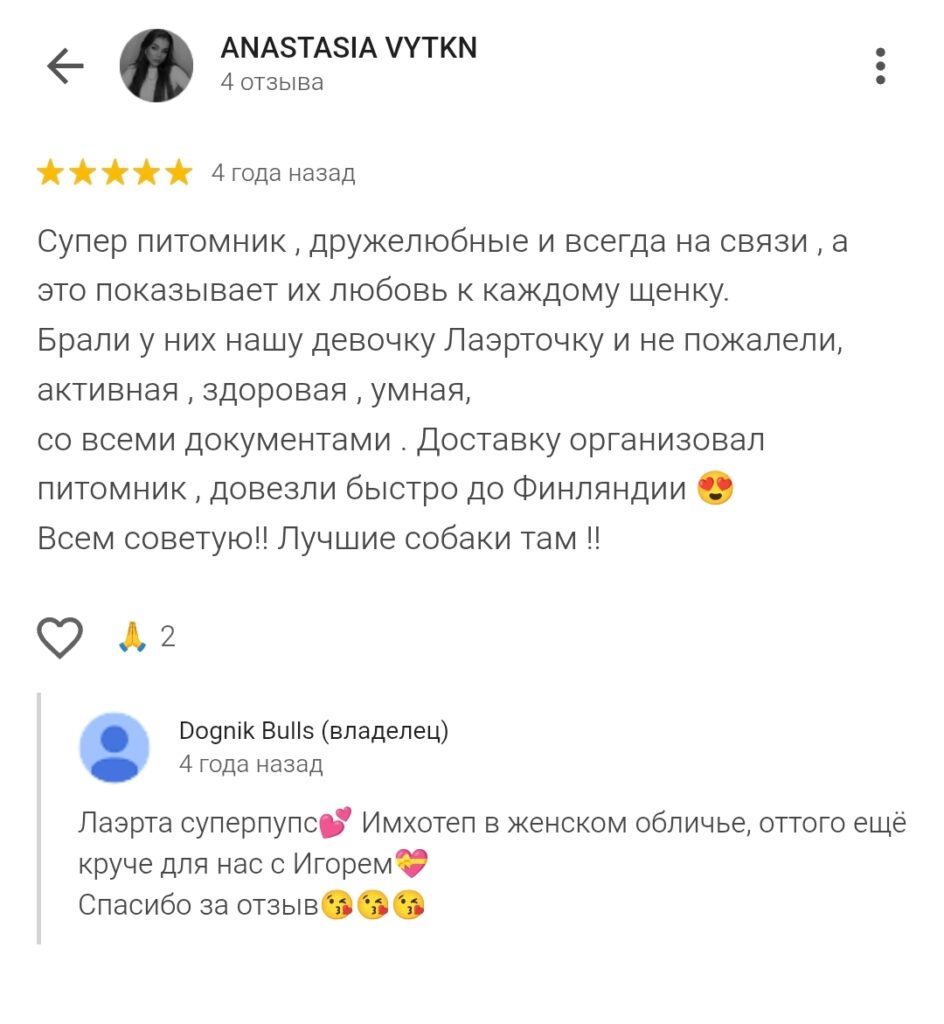This screenshot has width=944, height=1024.
Task: Open the three-dot overflow menu
Action: point(880,66)
